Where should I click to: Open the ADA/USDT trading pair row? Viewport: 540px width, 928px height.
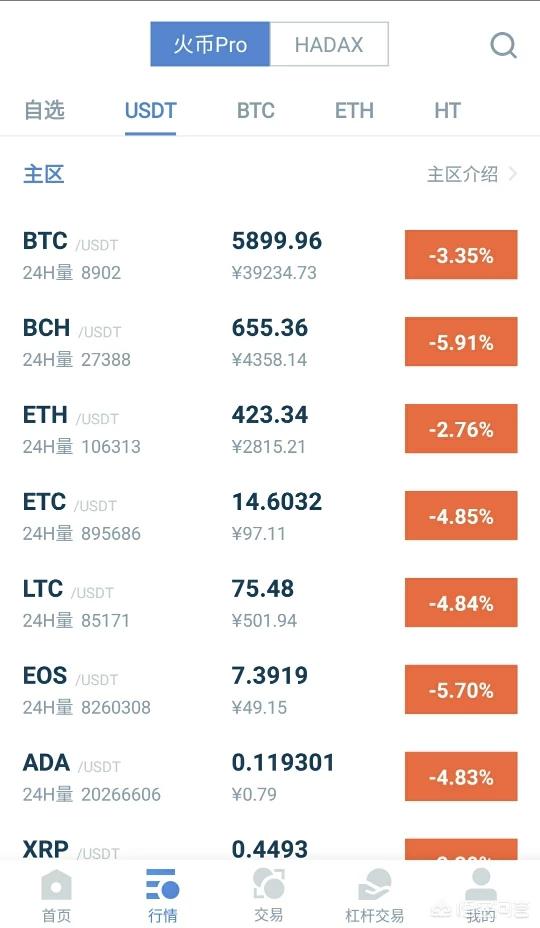point(270,777)
